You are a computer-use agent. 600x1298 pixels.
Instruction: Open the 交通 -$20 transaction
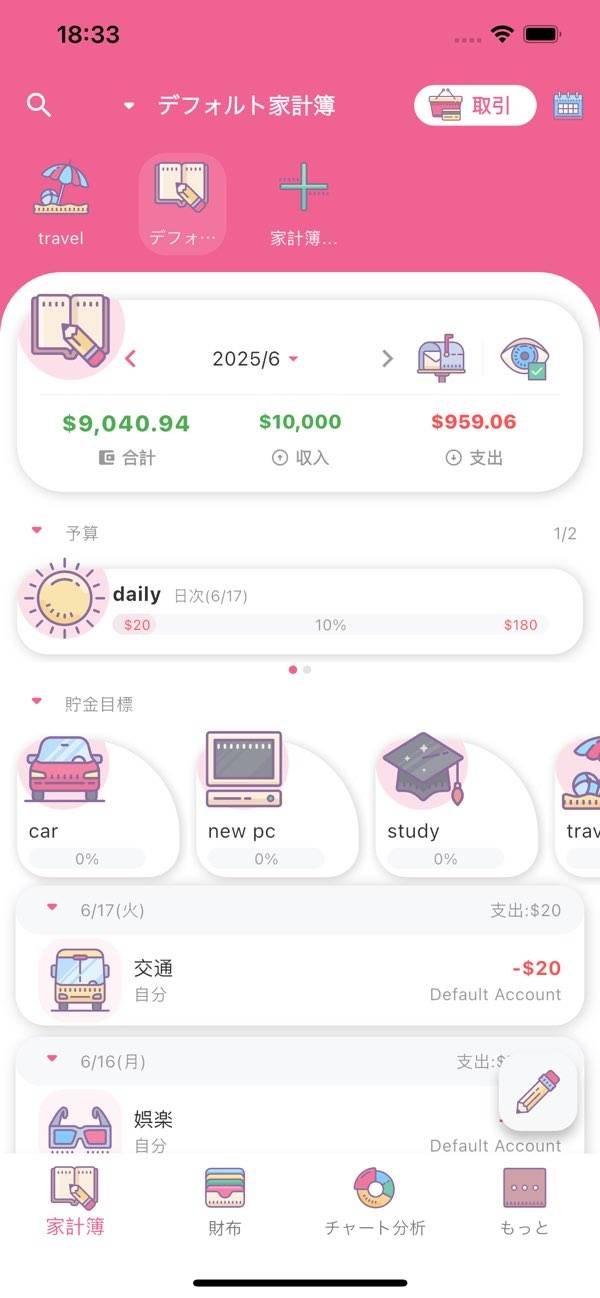coord(300,980)
